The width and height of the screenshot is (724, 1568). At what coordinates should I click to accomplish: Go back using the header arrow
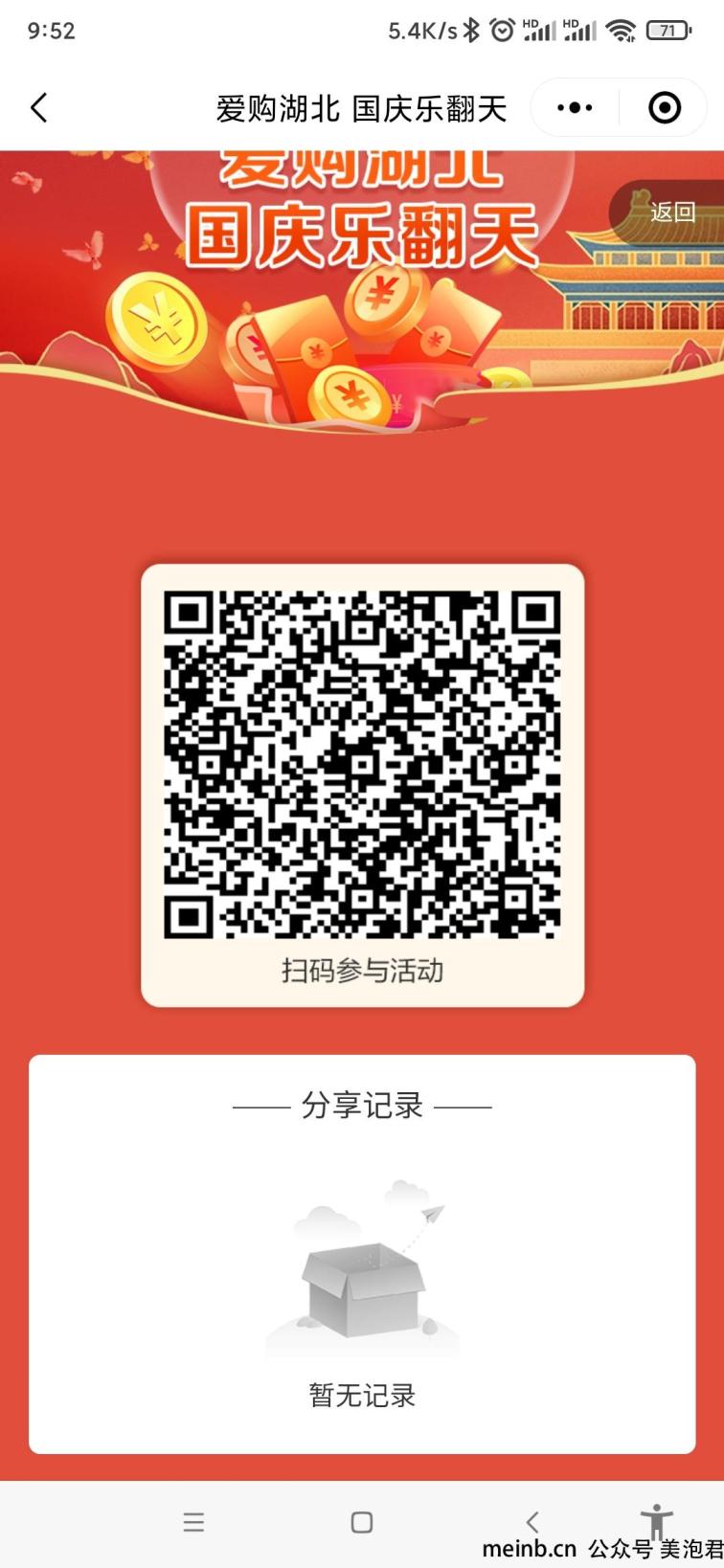(x=39, y=107)
